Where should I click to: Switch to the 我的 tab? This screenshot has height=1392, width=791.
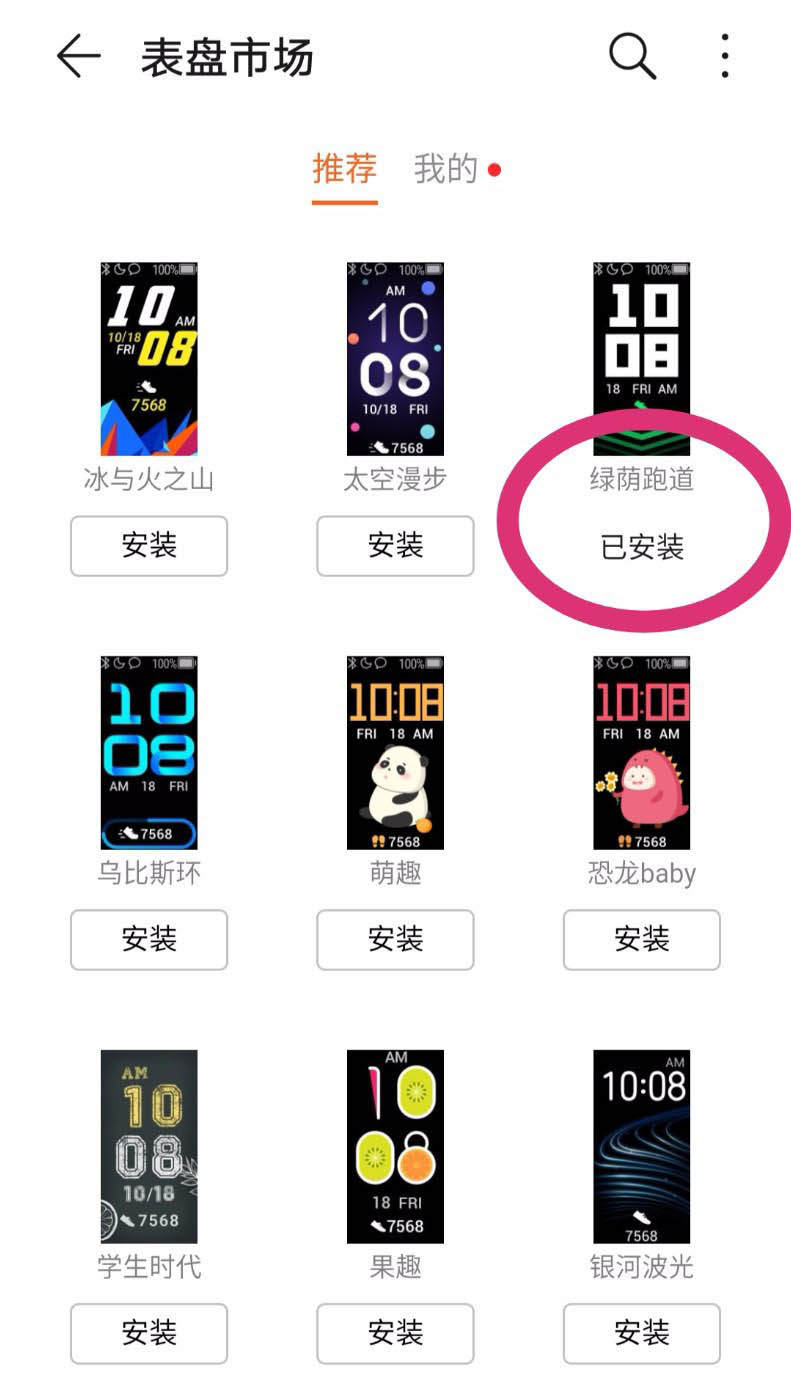tap(446, 169)
